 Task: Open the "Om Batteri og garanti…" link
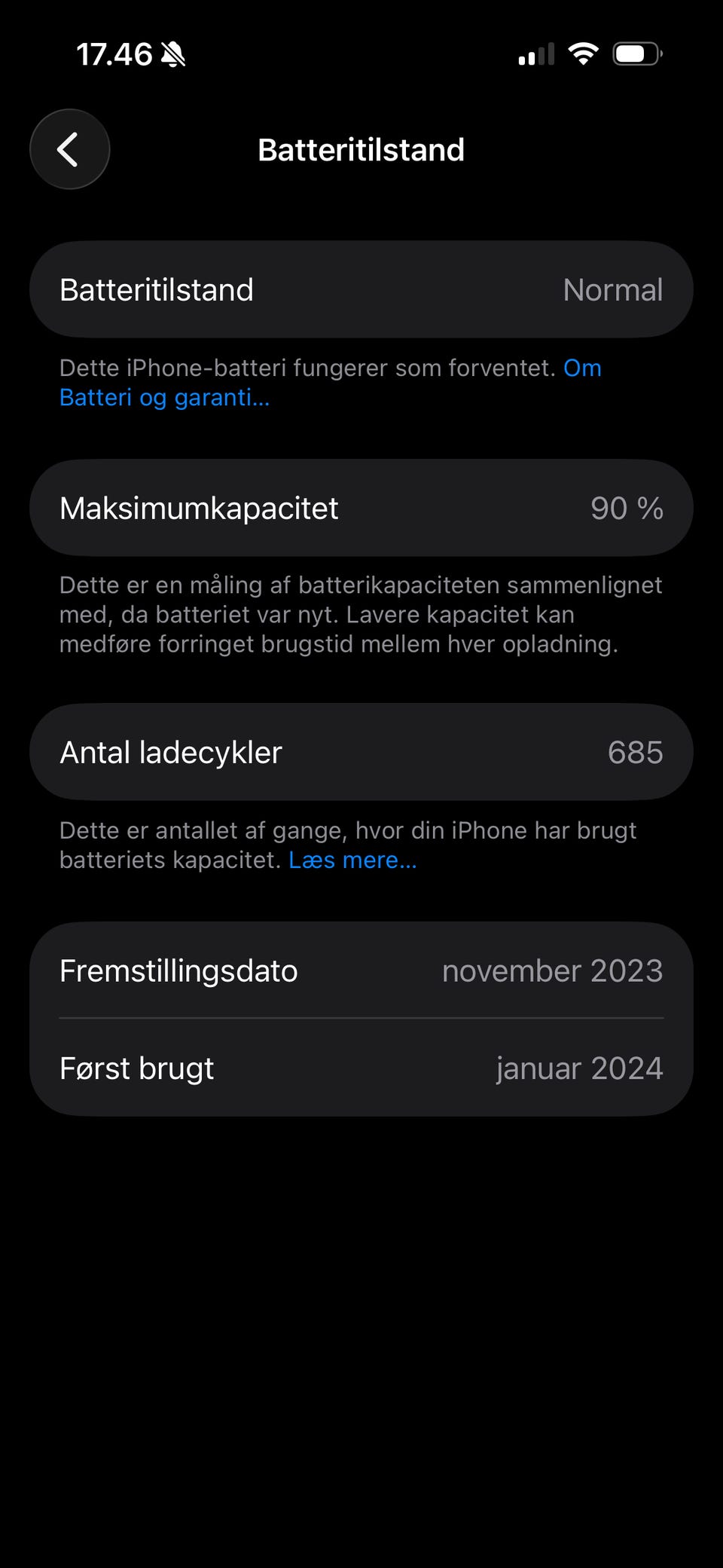click(164, 396)
